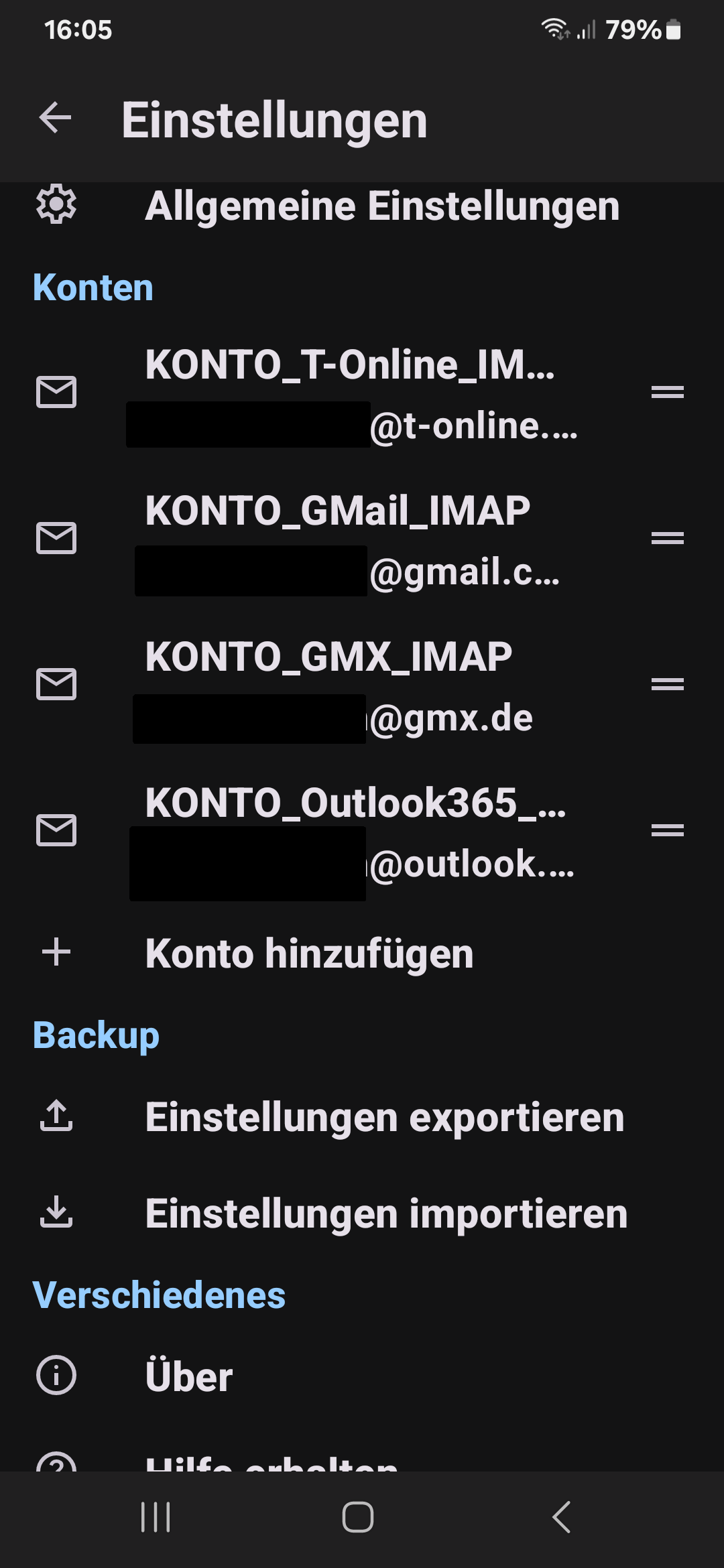The width and height of the screenshot is (724, 1568).
Task: Tap Konto hinzufügen to add an account
Action: pyautogui.click(x=309, y=954)
